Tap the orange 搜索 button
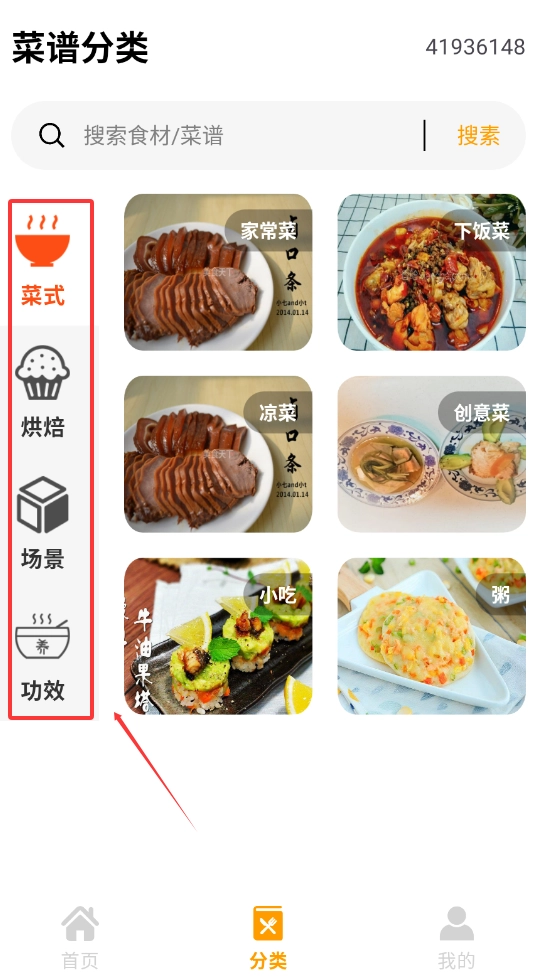 [478, 135]
